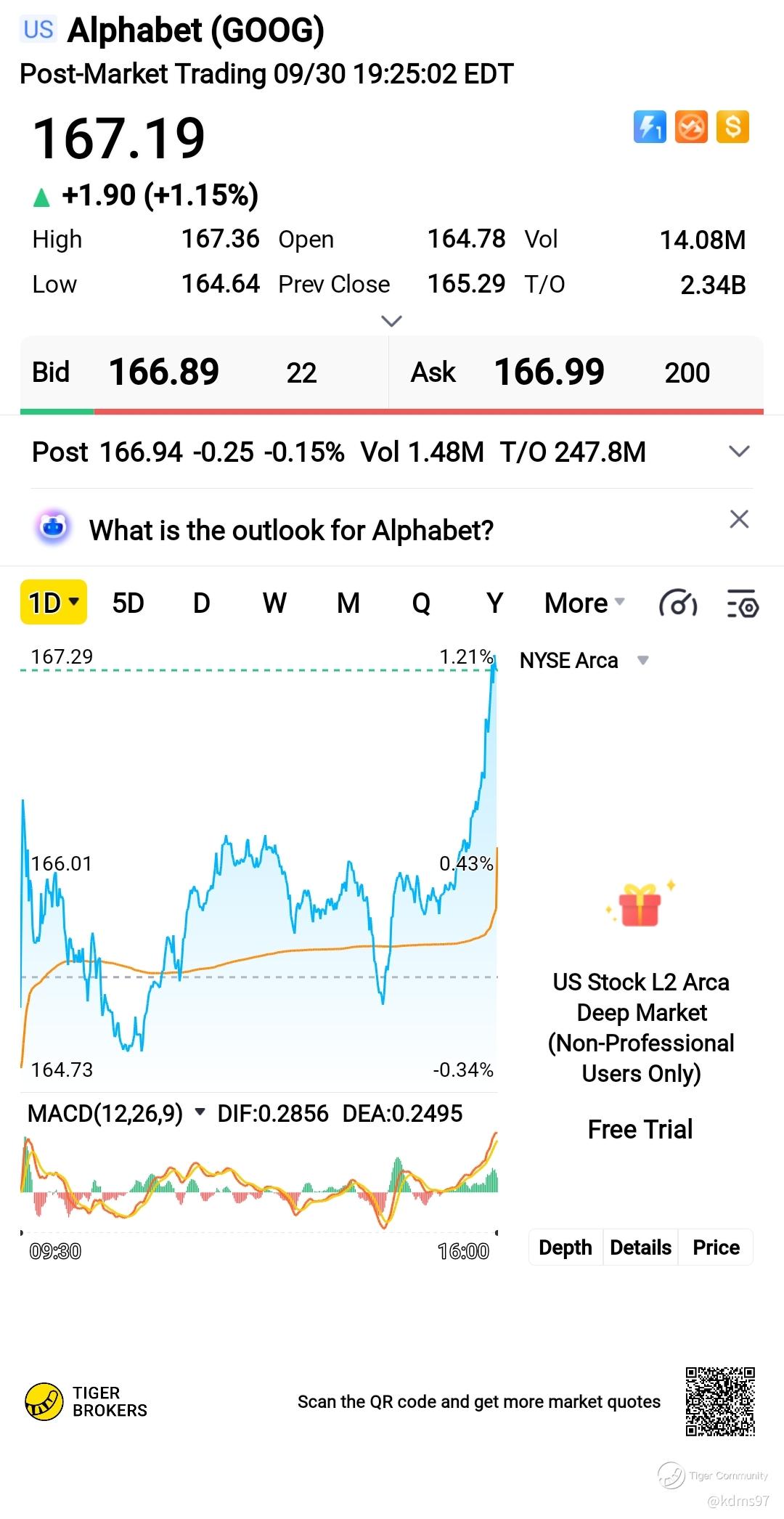View the Price tab
Screen dimensions: 784x1519
pos(716,1247)
